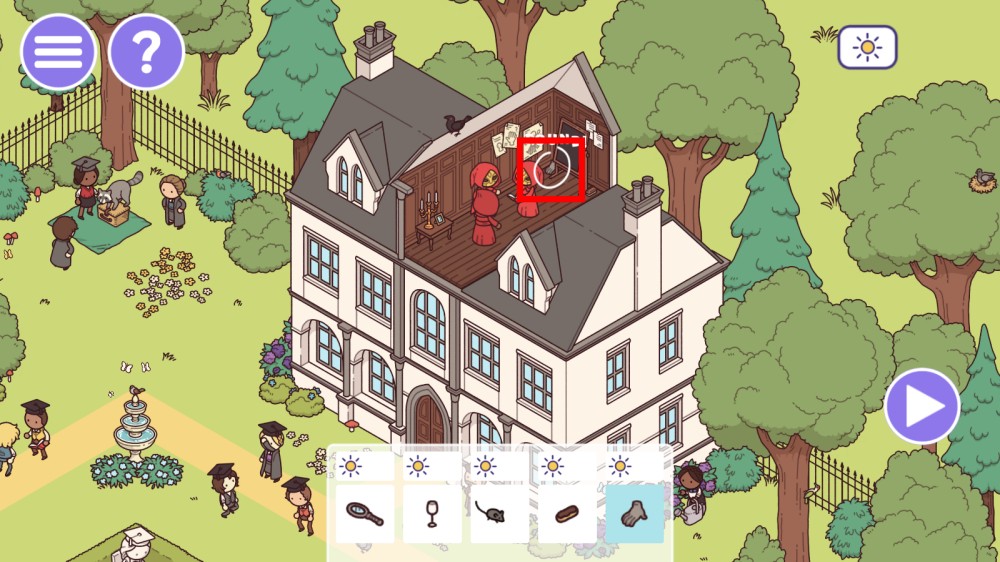
Task: Select the wine glass item tile
Action: [x=432, y=513]
